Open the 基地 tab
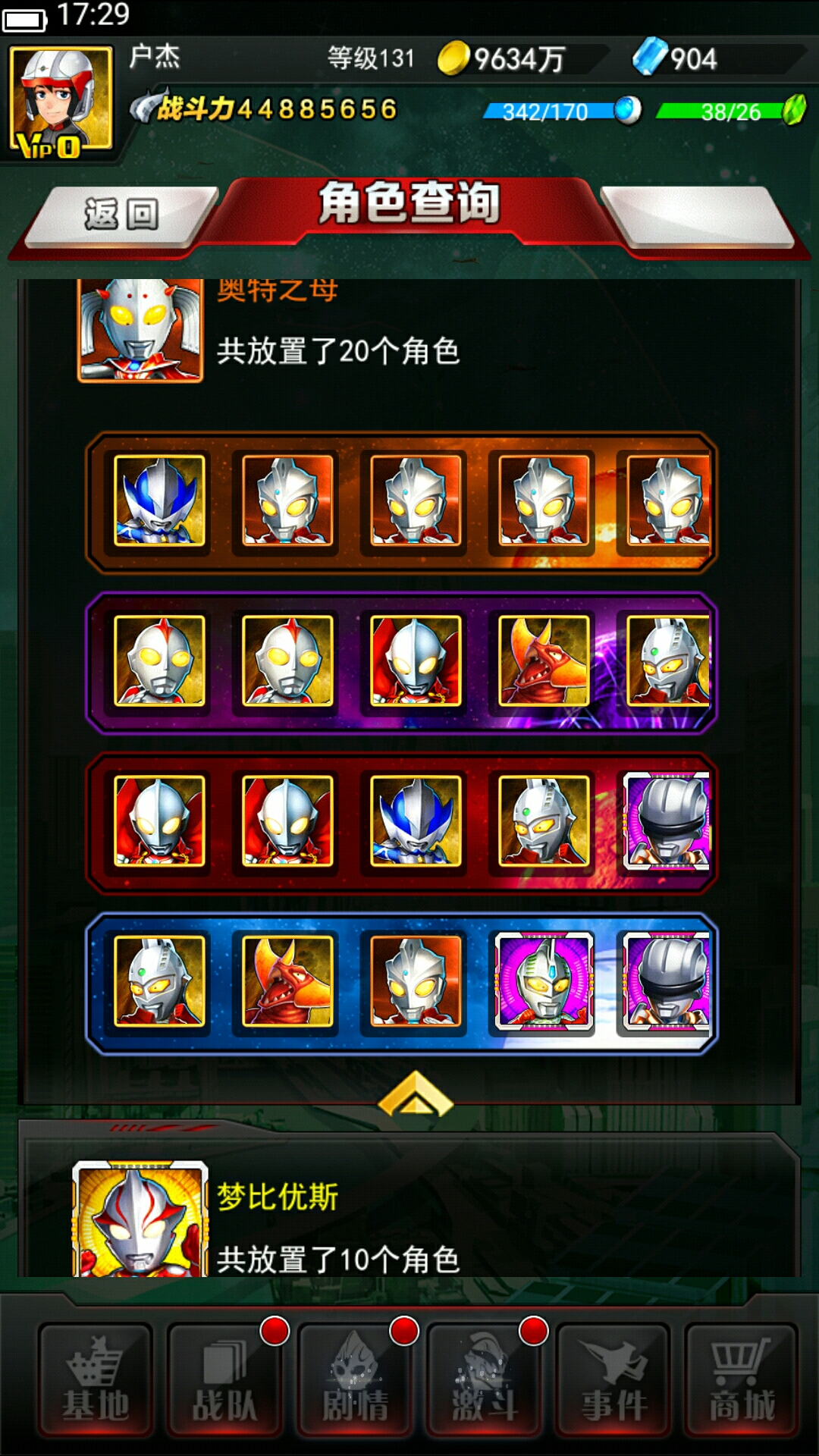This screenshot has width=819, height=1456. [x=96, y=1382]
